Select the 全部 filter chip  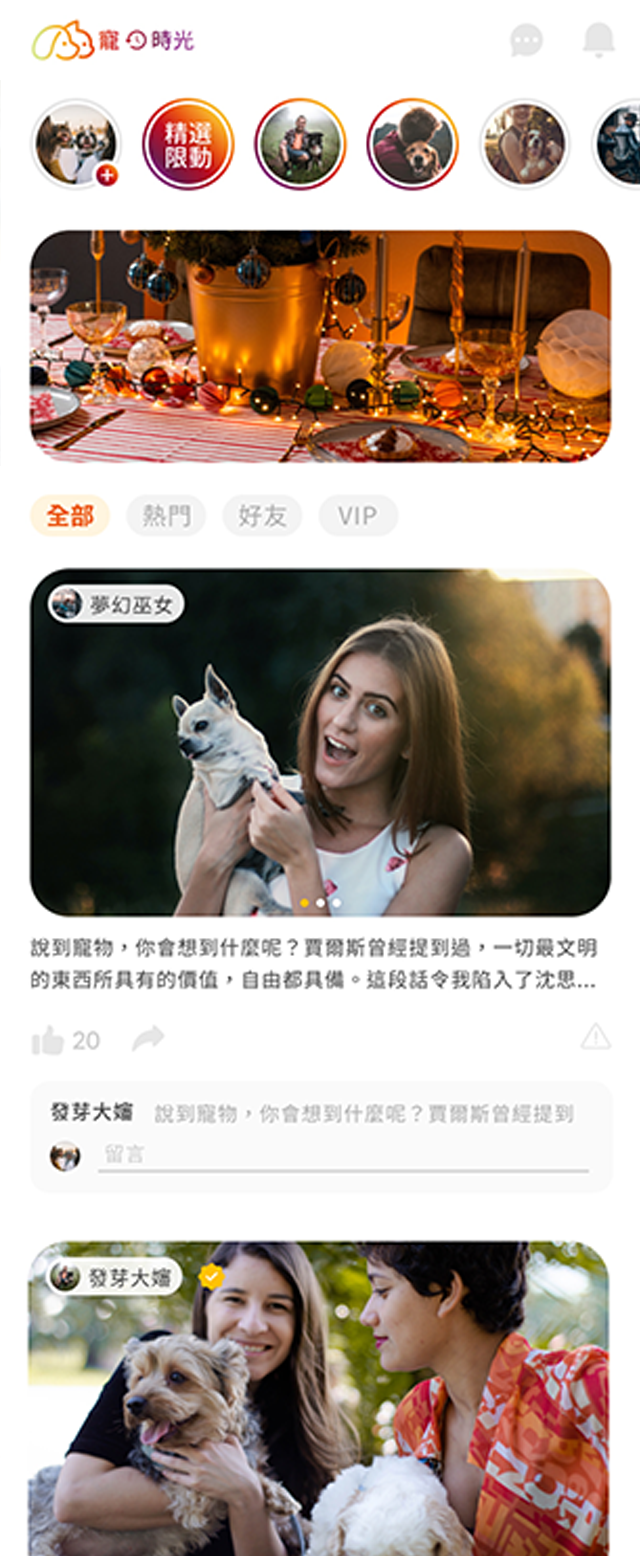70,516
